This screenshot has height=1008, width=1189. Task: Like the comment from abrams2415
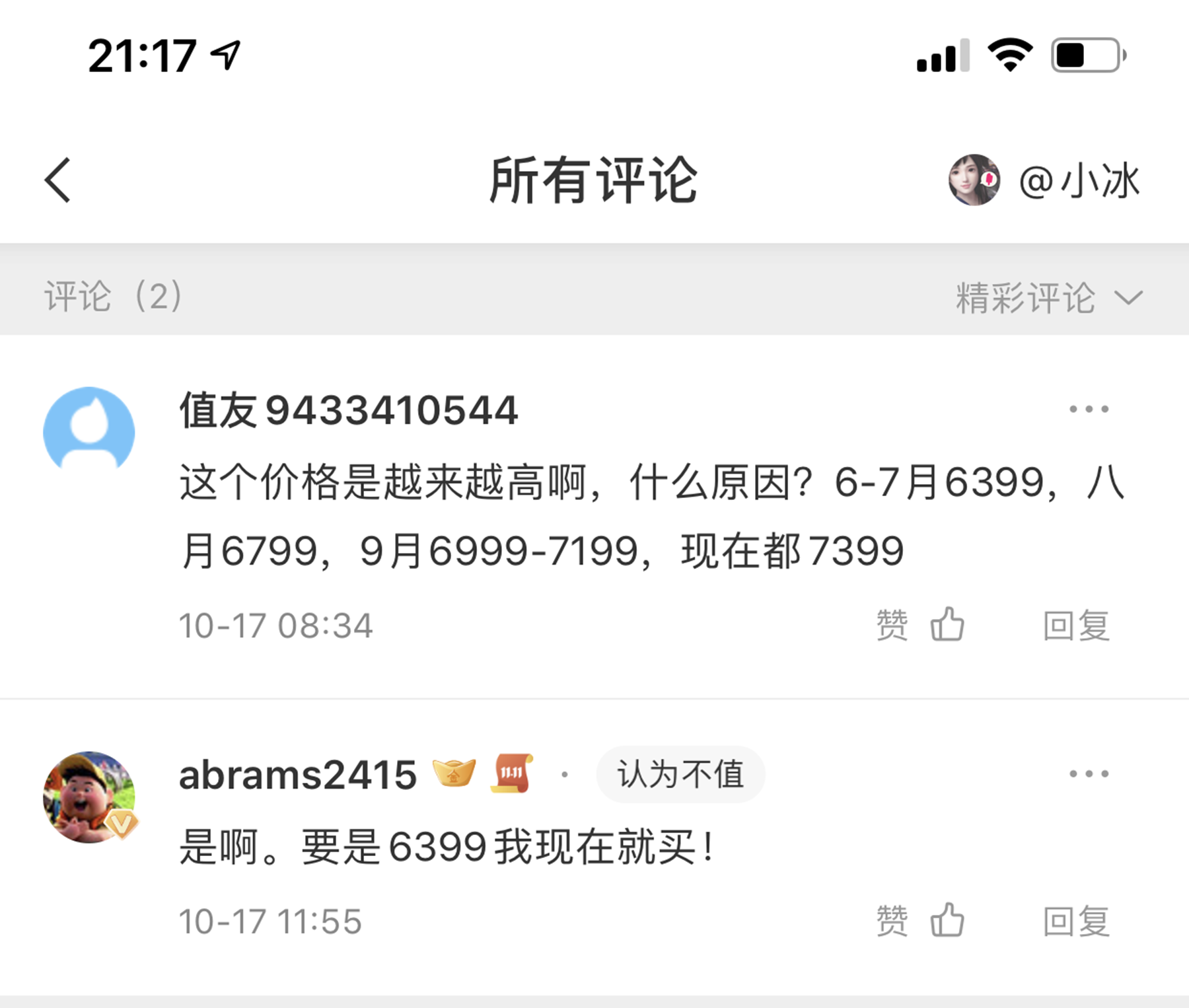[921, 921]
